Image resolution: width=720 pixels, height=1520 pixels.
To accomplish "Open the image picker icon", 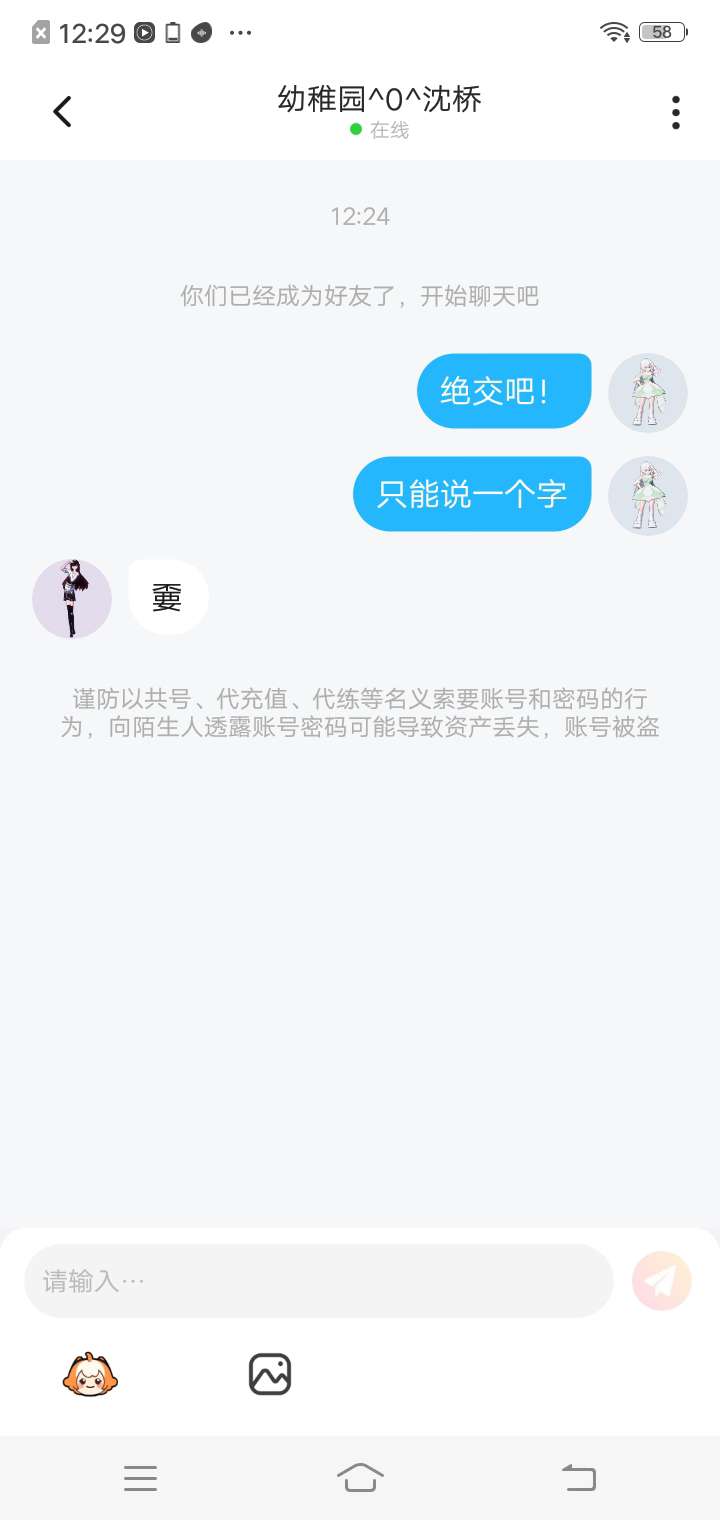I will [x=270, y=1374].
